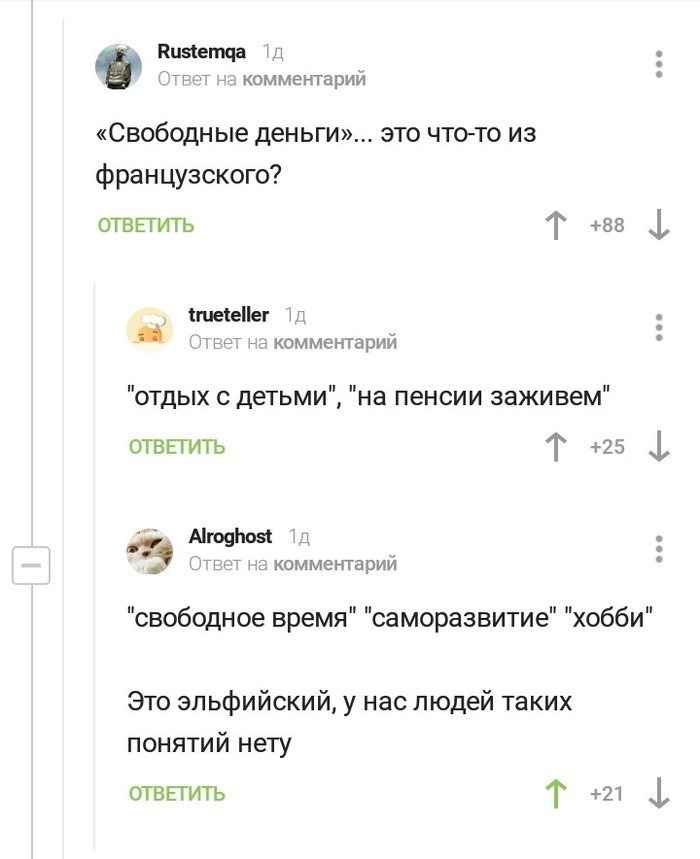This screenshot has height=859, width=700.
Task: Reply to Alroghost's comment
Action: pos(177,794)
